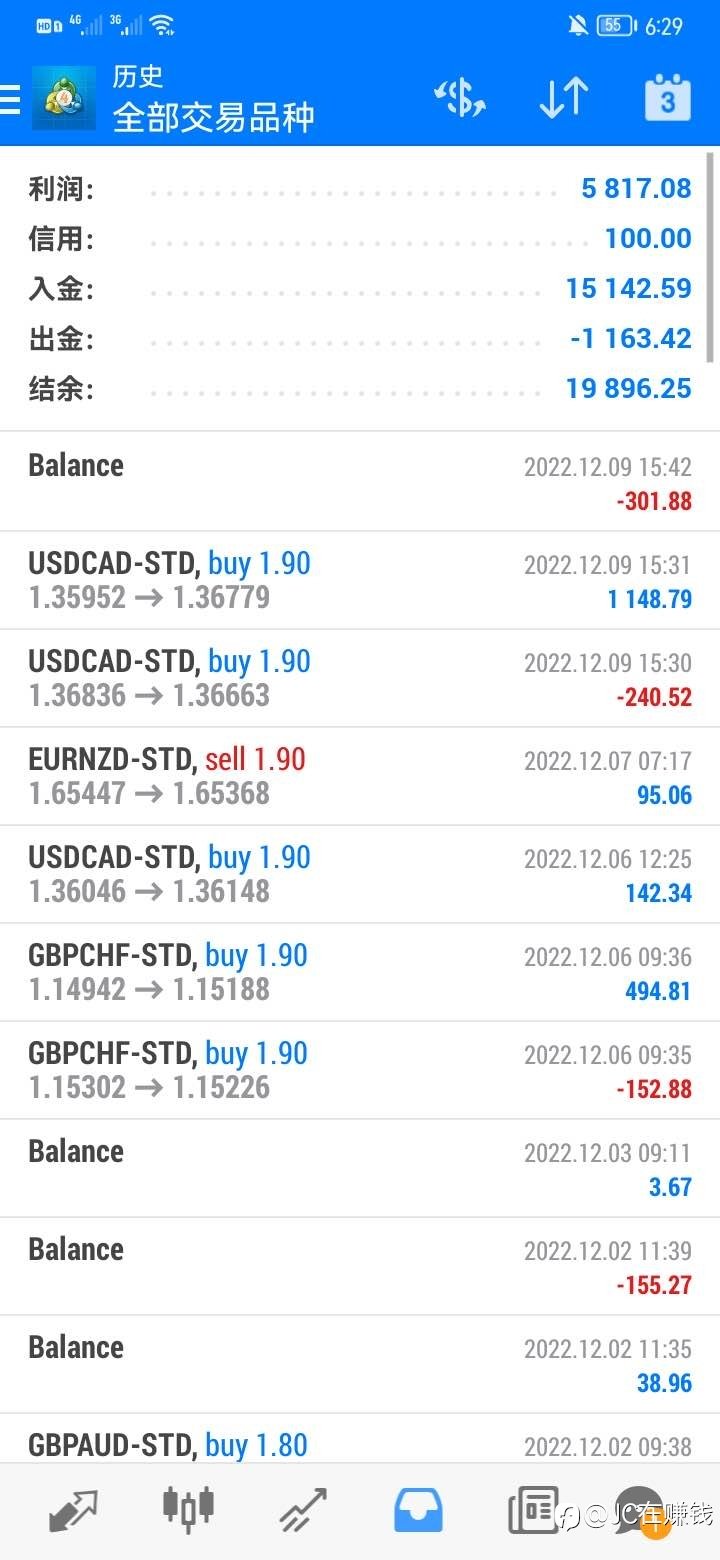Open the EURNZD-STD sell 1.90 trade
This screenshot has width=720, height=1560.
tap(360, 776)
